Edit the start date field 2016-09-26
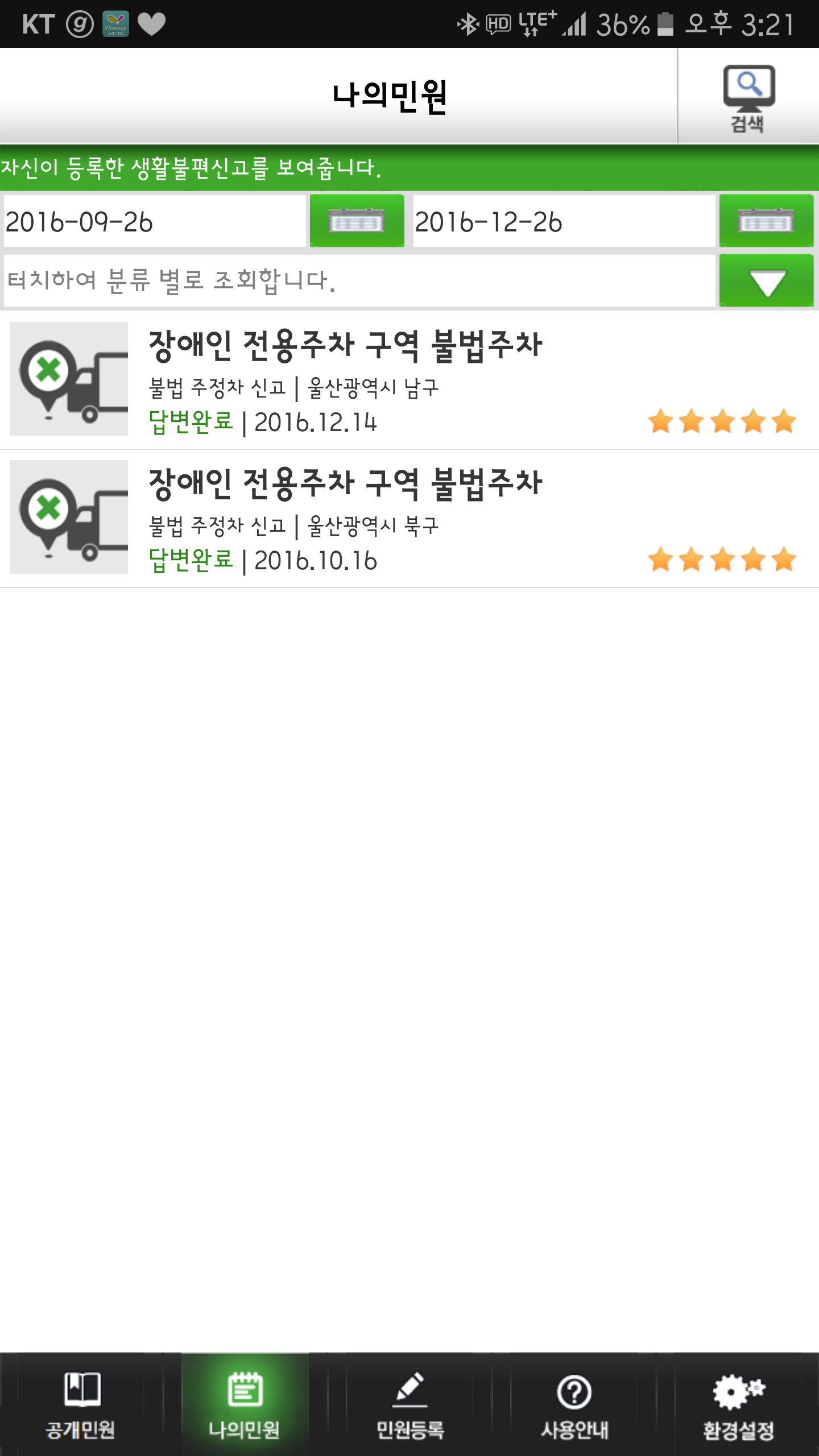The image size is (819, 1456). coord(155,221)
